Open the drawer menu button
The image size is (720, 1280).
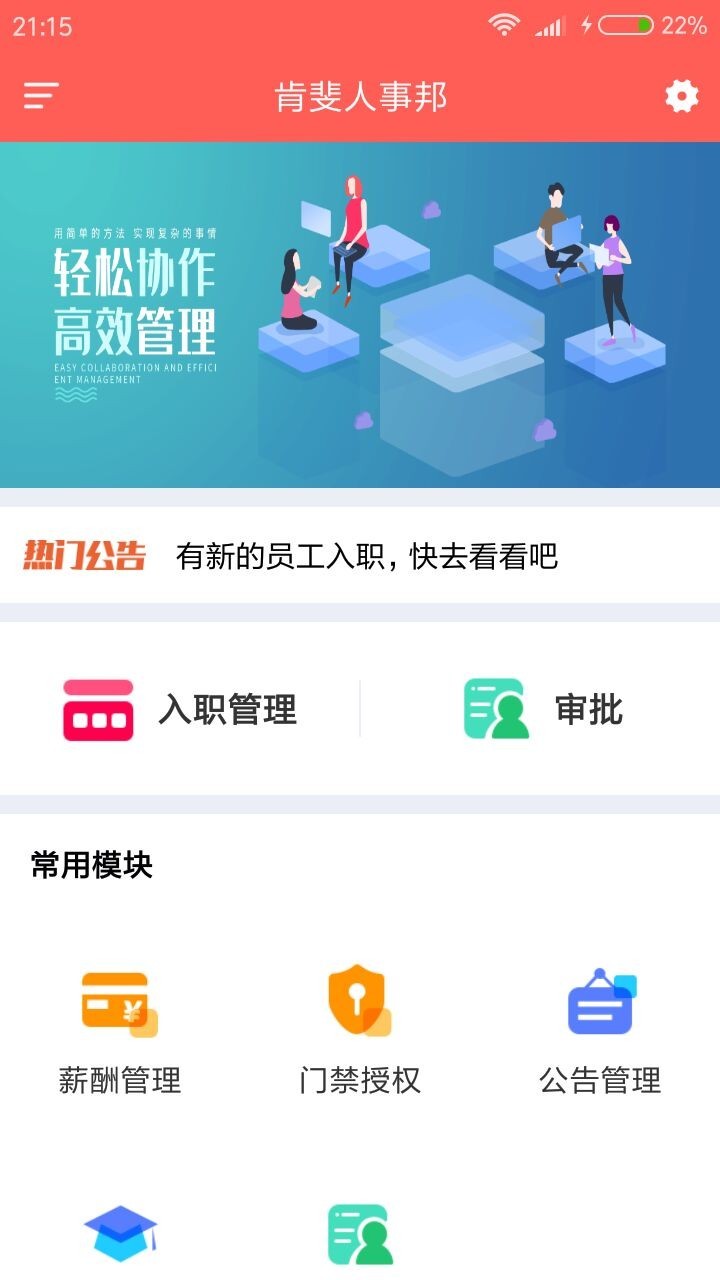click(41, 96)
